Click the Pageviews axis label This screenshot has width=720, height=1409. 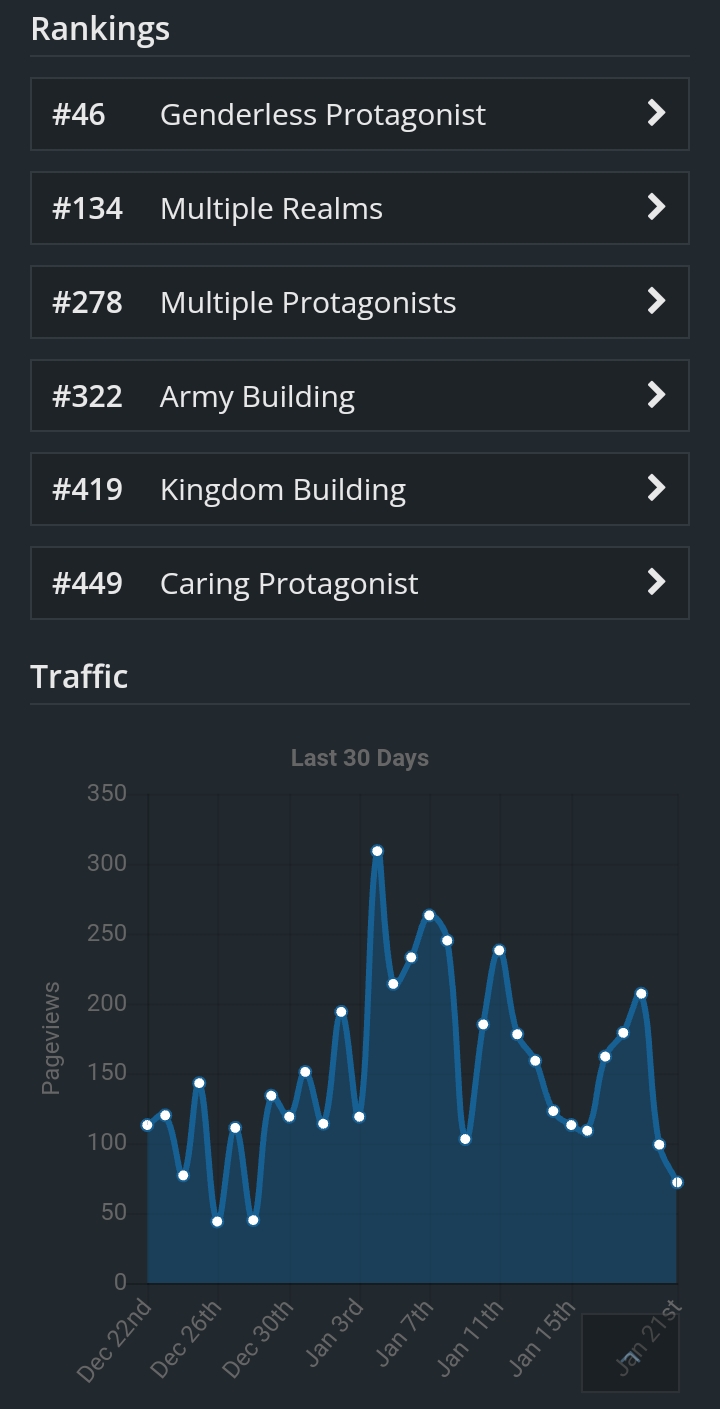51,1035
